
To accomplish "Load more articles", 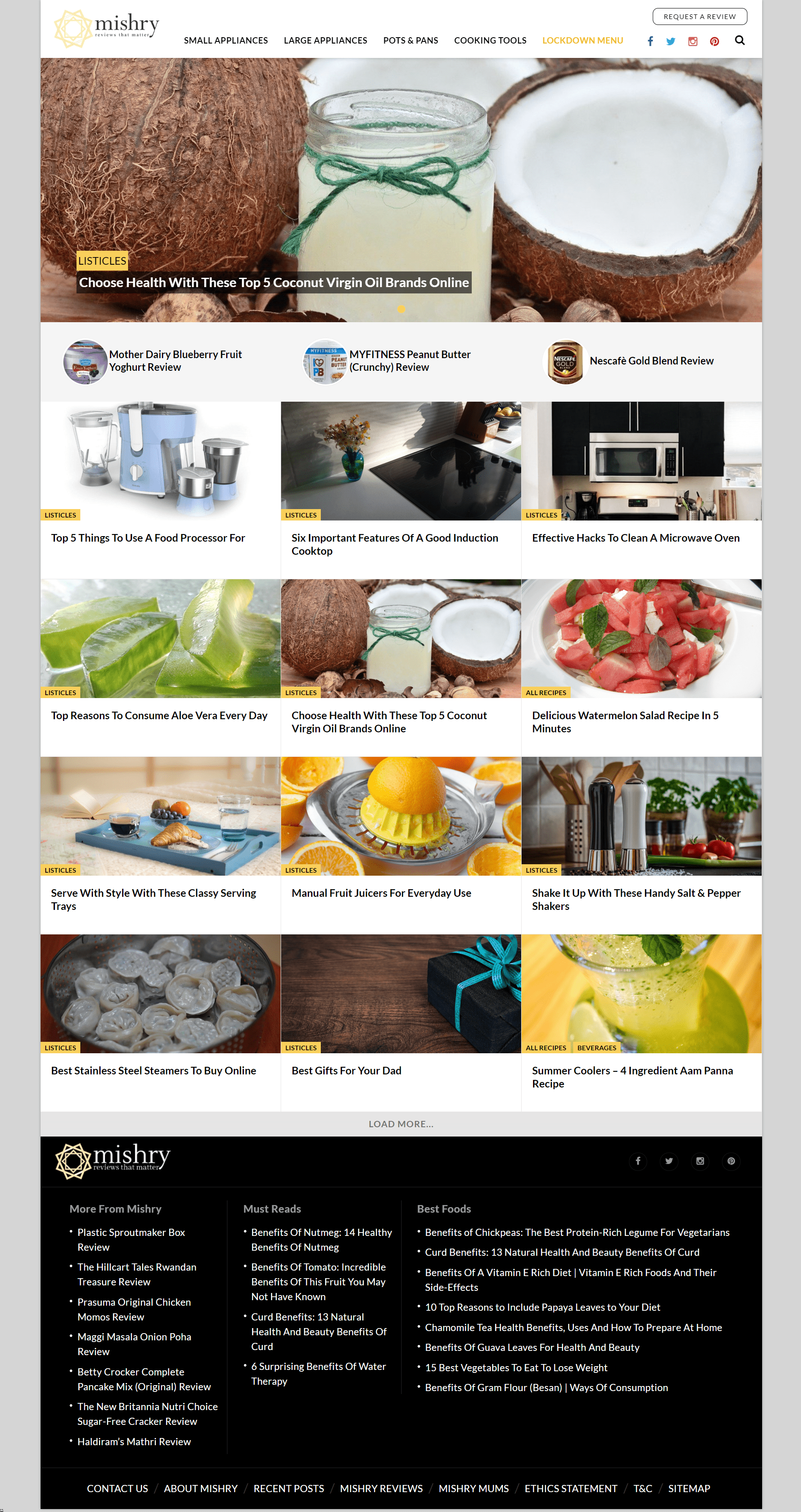I will coord(401,1123).
